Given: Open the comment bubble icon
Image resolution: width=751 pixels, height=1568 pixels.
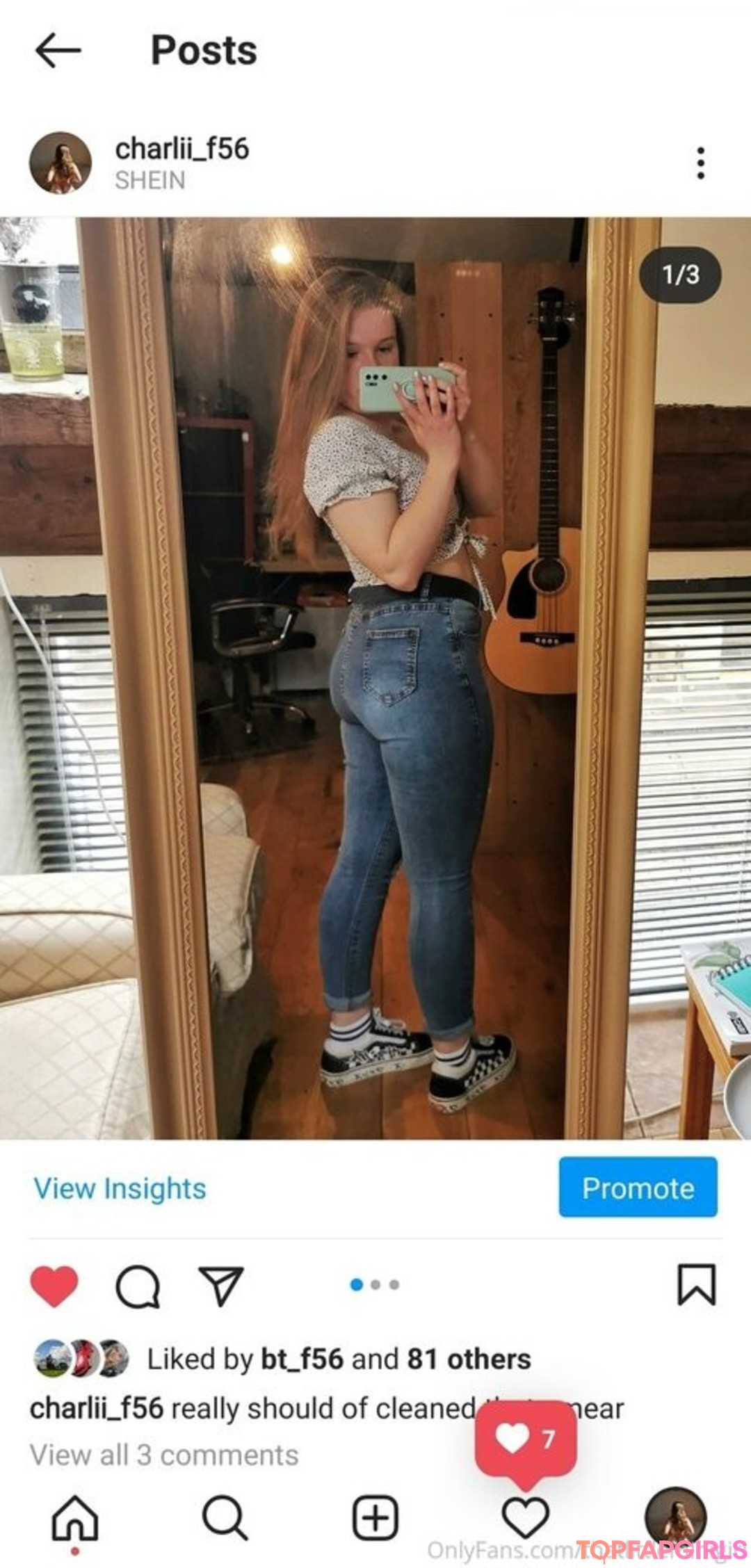Looking at the screenshot, I should tap(138, 1287).
